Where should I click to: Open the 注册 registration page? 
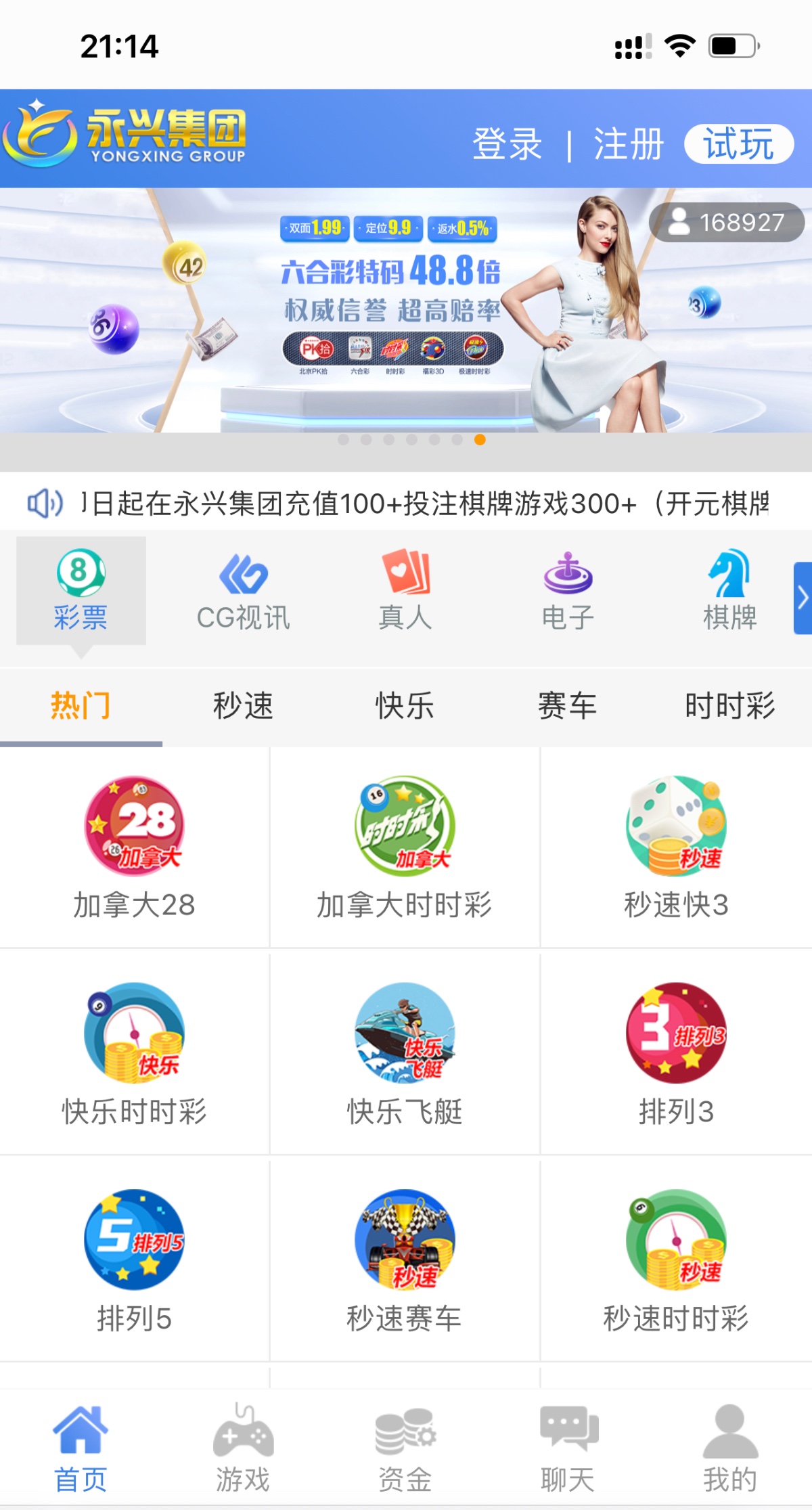(628, 143)
